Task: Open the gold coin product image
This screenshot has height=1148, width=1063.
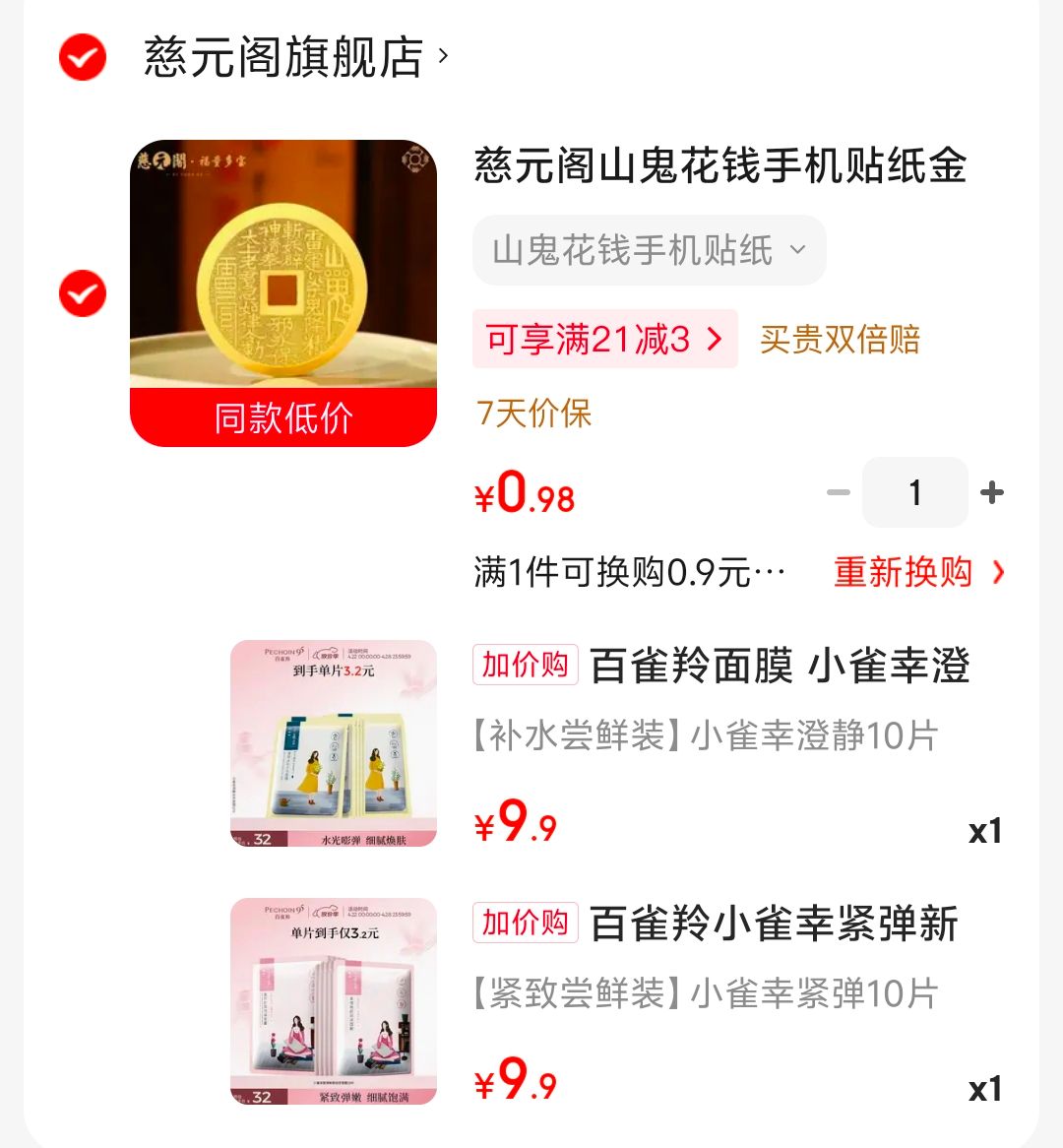Action: 283,292
